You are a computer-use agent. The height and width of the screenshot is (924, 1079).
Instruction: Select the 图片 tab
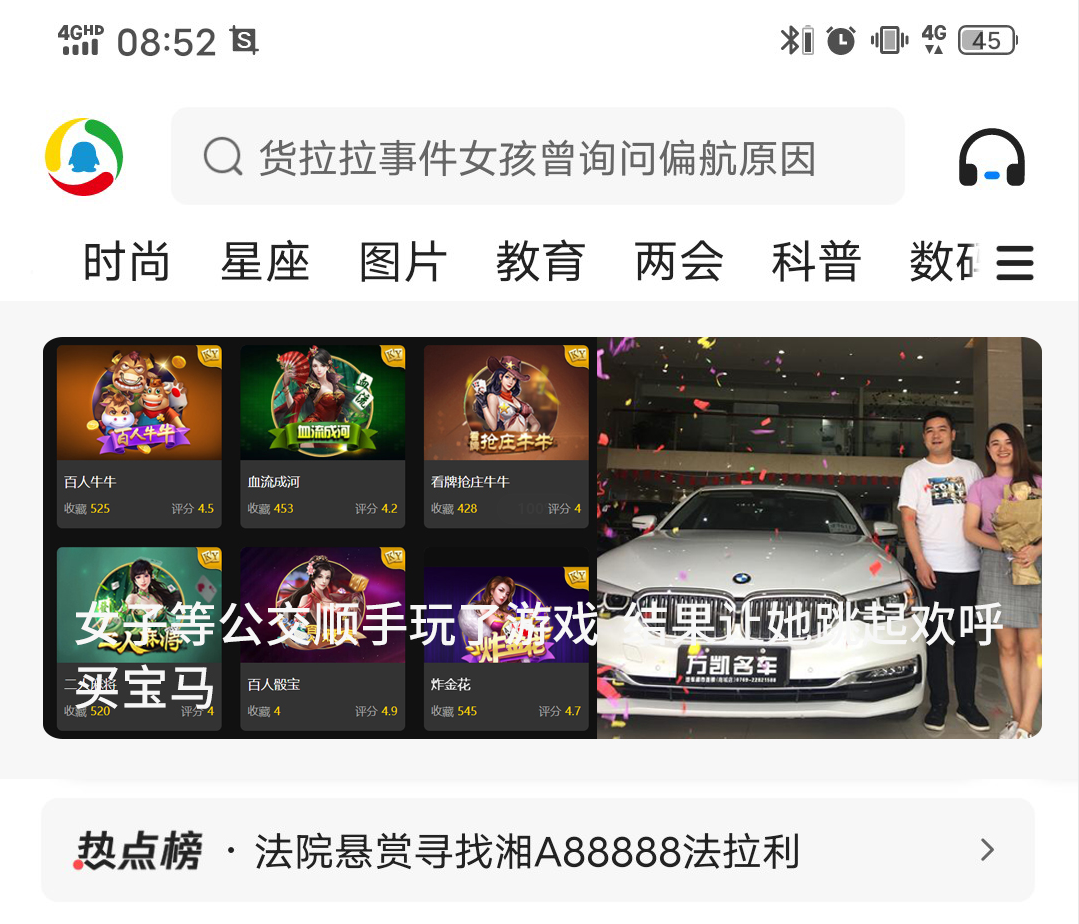click(x=403, y=262)
